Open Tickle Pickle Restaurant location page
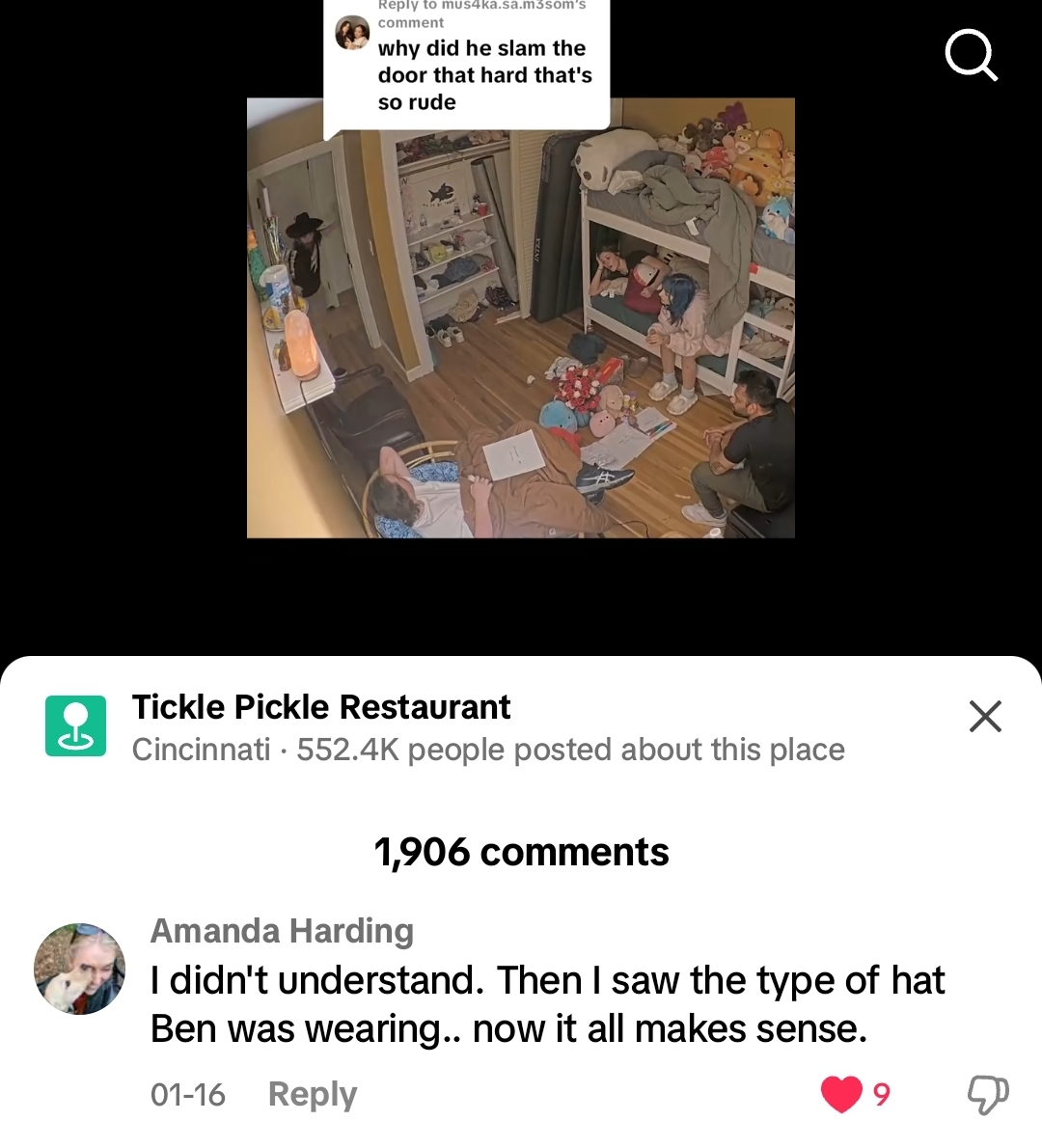 (321, 707)
